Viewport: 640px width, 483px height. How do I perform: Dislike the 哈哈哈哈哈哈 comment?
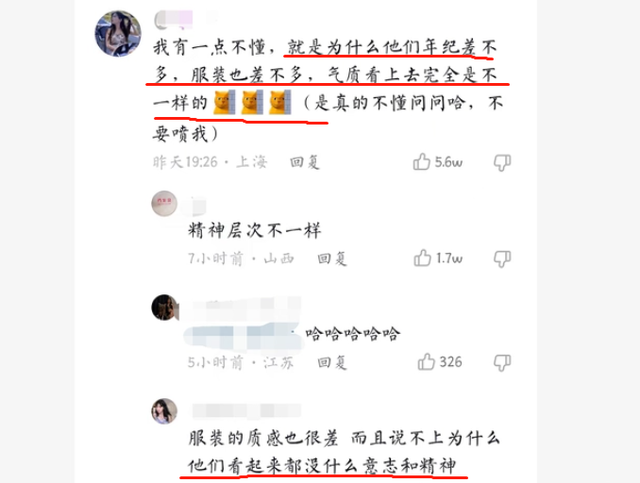tap(502, 361)
